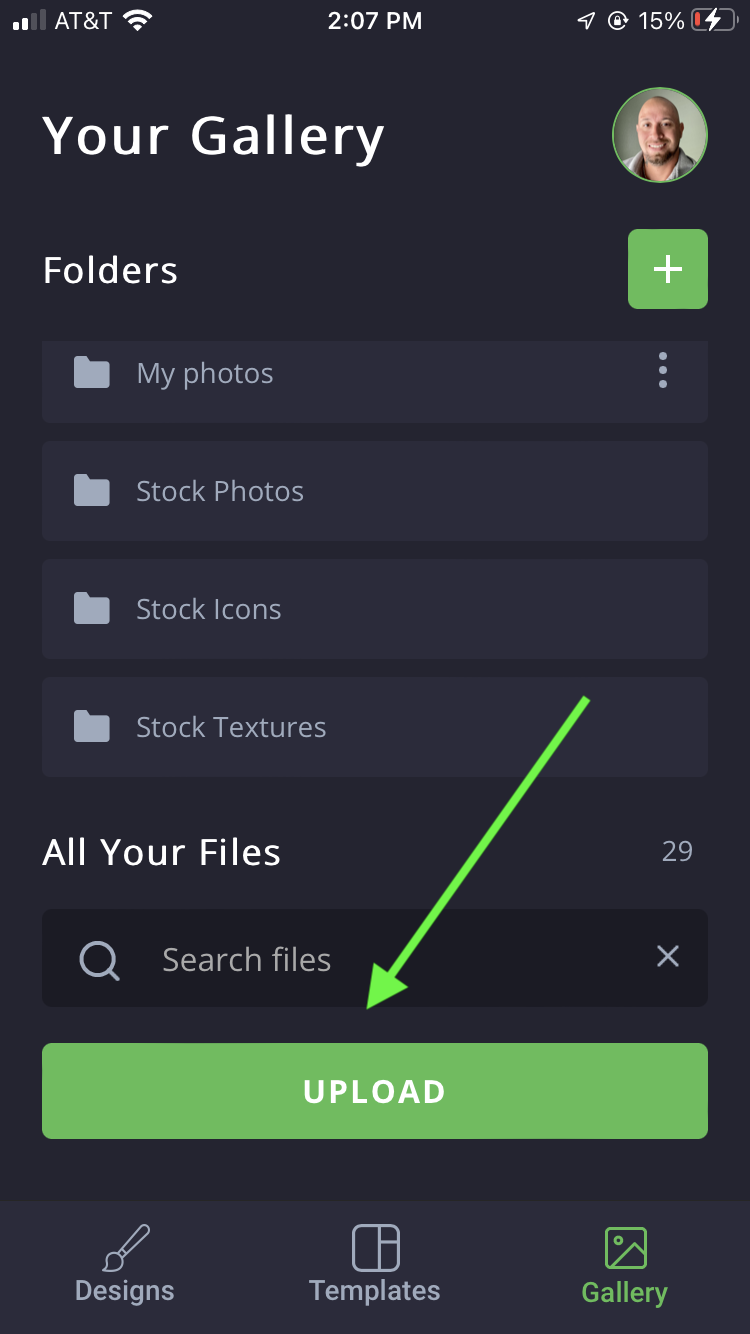This screenshot has width=750, height=1334.
Task: Clear the search field with the X
Action: pos(667,957)
